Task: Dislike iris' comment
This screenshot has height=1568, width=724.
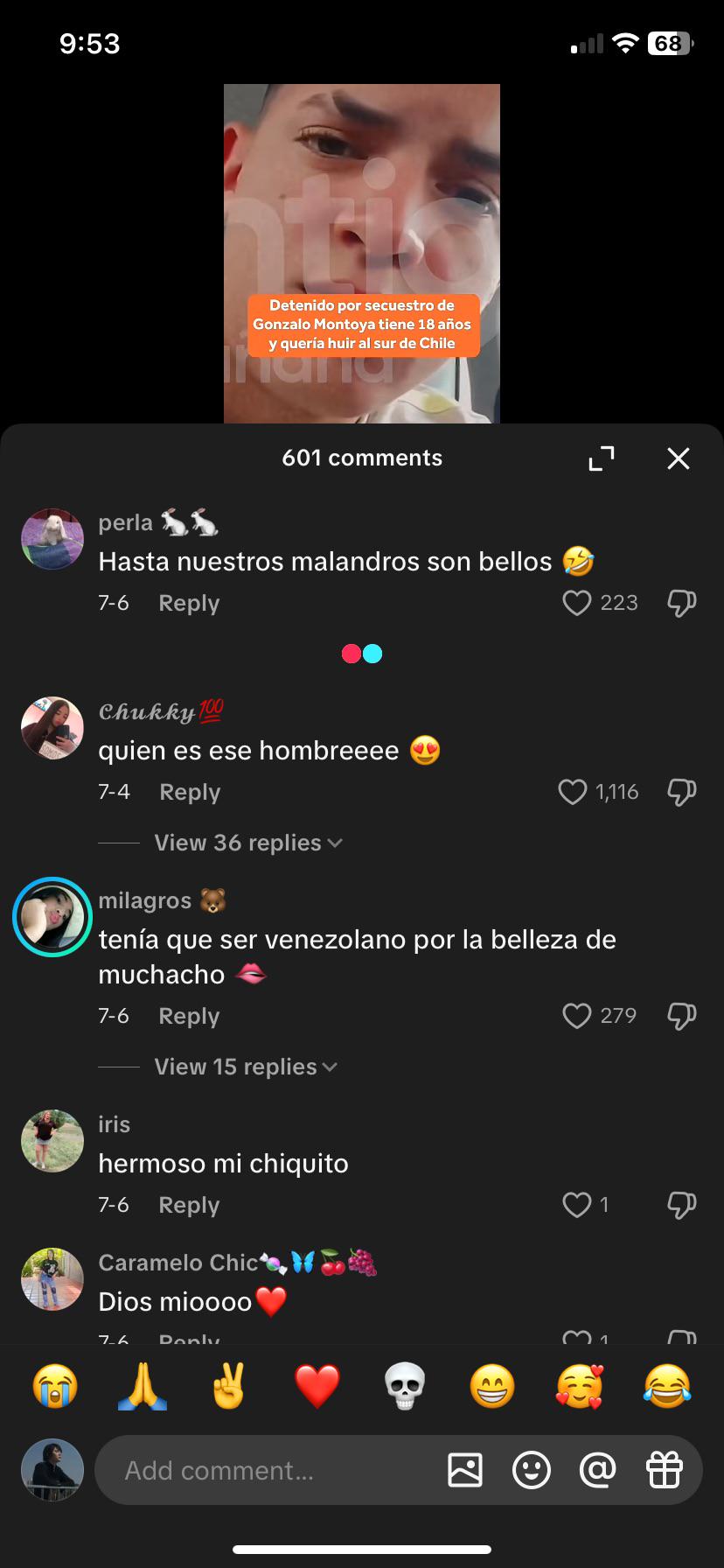Action: pos(681,1205)
